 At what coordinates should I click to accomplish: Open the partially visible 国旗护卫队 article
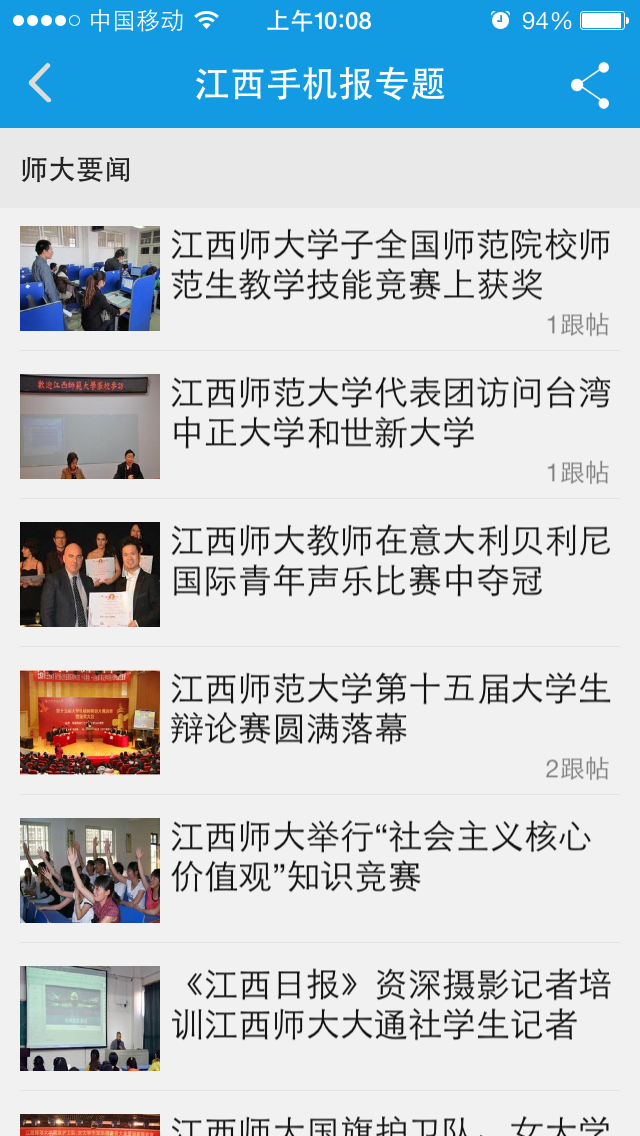[320, 1114]
